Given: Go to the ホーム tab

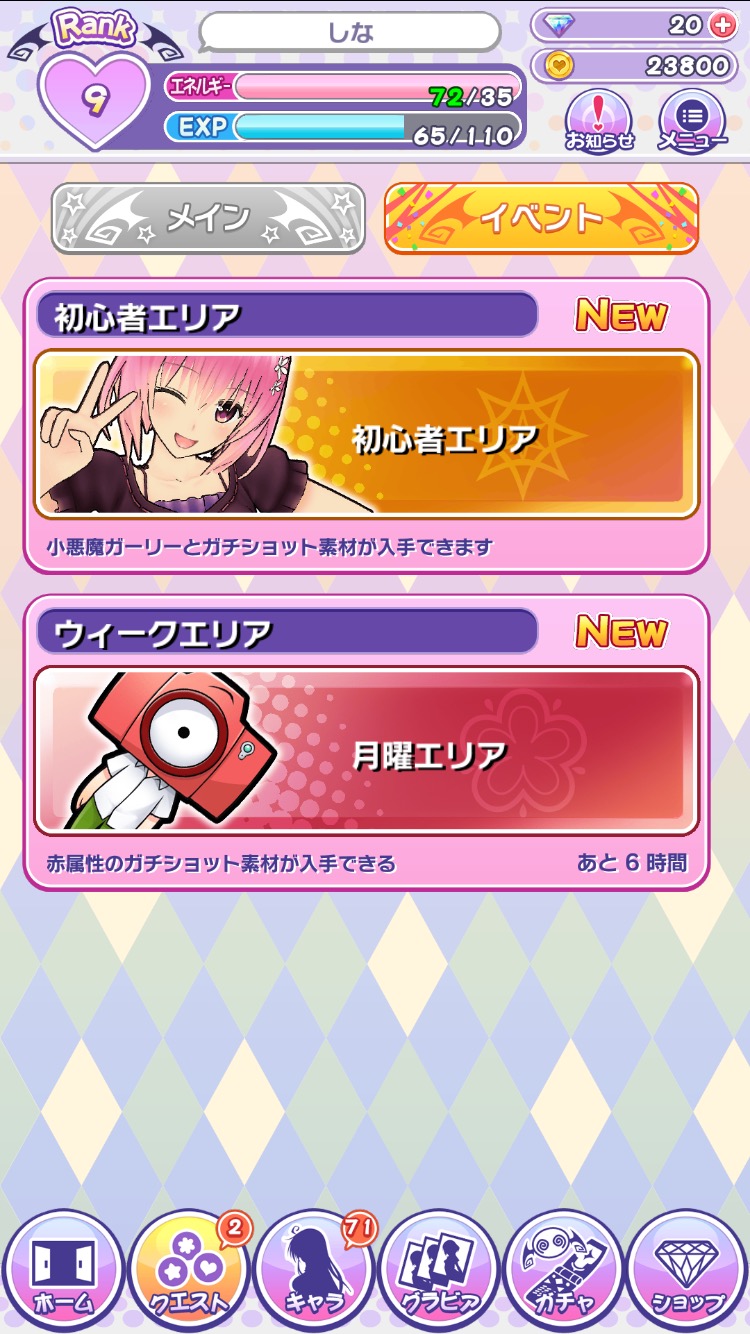Looking at the screenshot, I should (63, 1270).
